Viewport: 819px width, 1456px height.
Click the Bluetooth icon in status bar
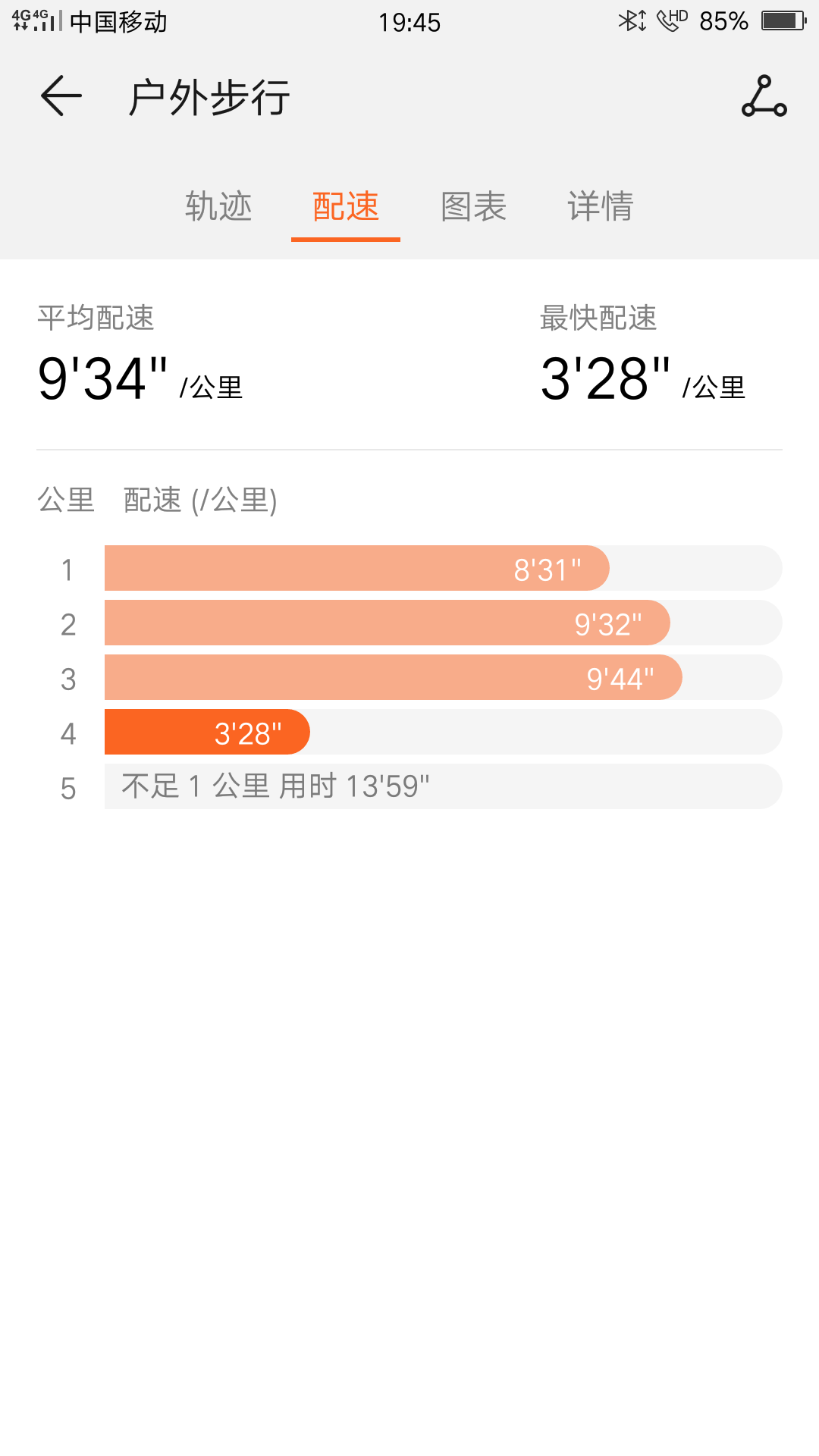pos(629,22)
